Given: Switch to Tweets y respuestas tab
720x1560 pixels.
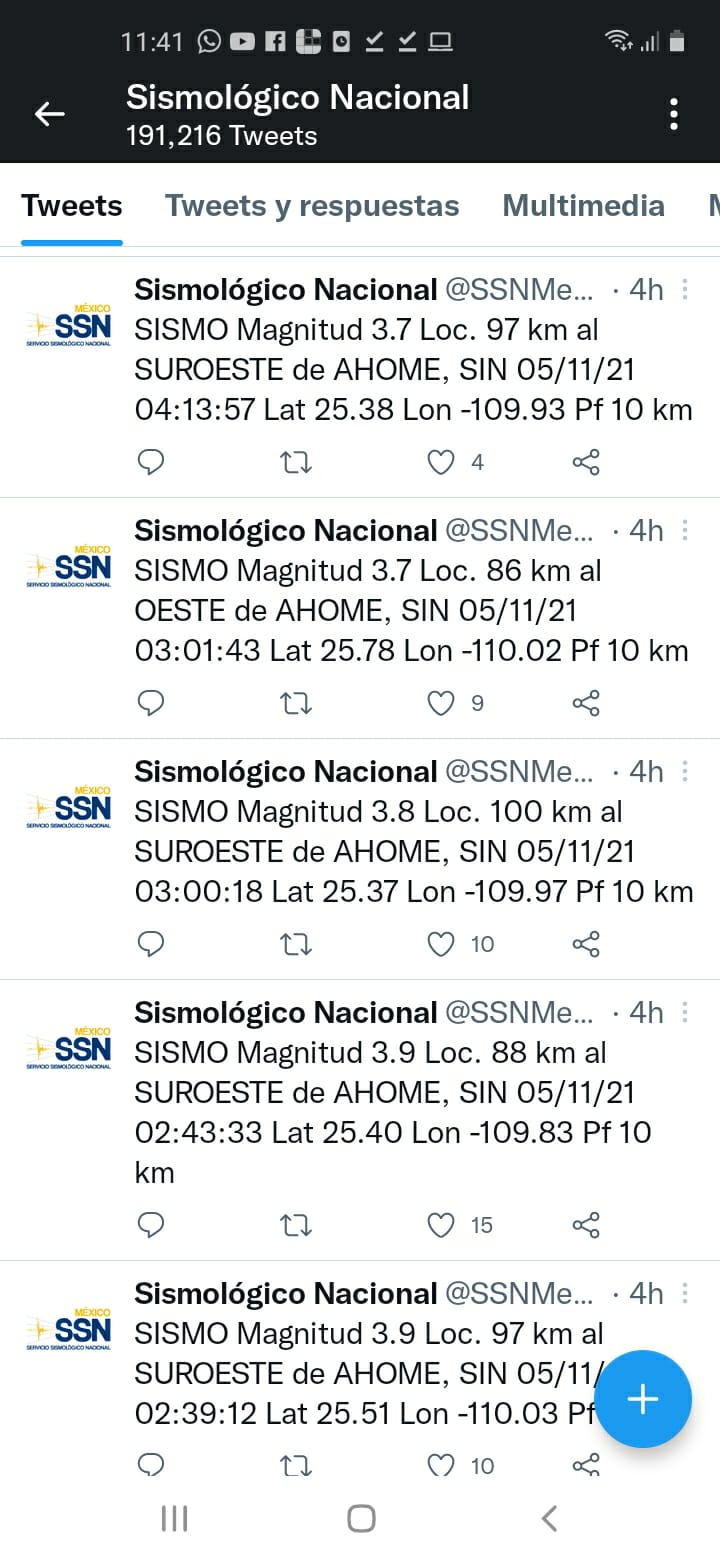Looking at the screenshot, I should tap(312, 205).
